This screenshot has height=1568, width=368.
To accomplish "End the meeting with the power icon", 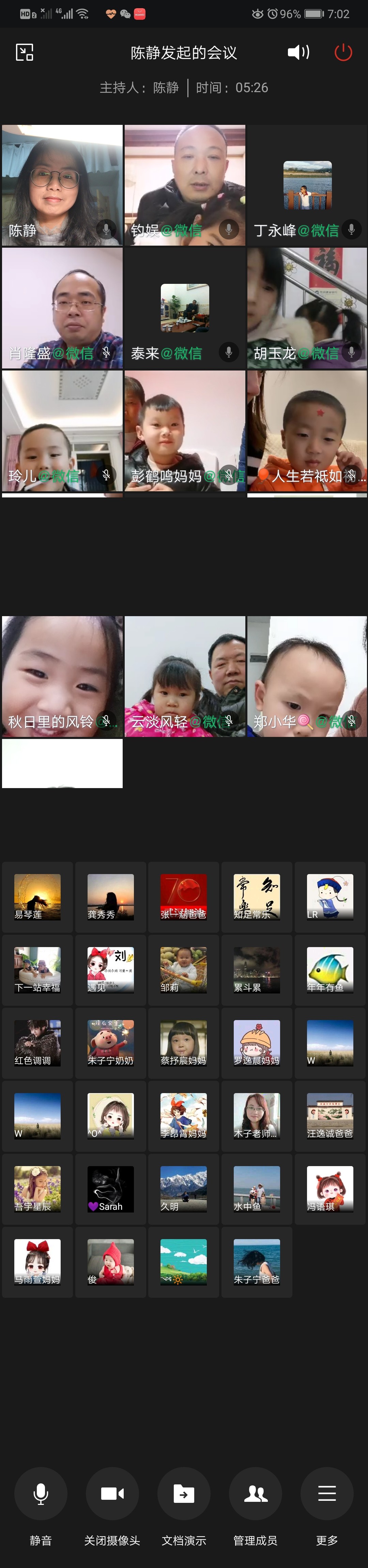I will click(x=343, y=52).
